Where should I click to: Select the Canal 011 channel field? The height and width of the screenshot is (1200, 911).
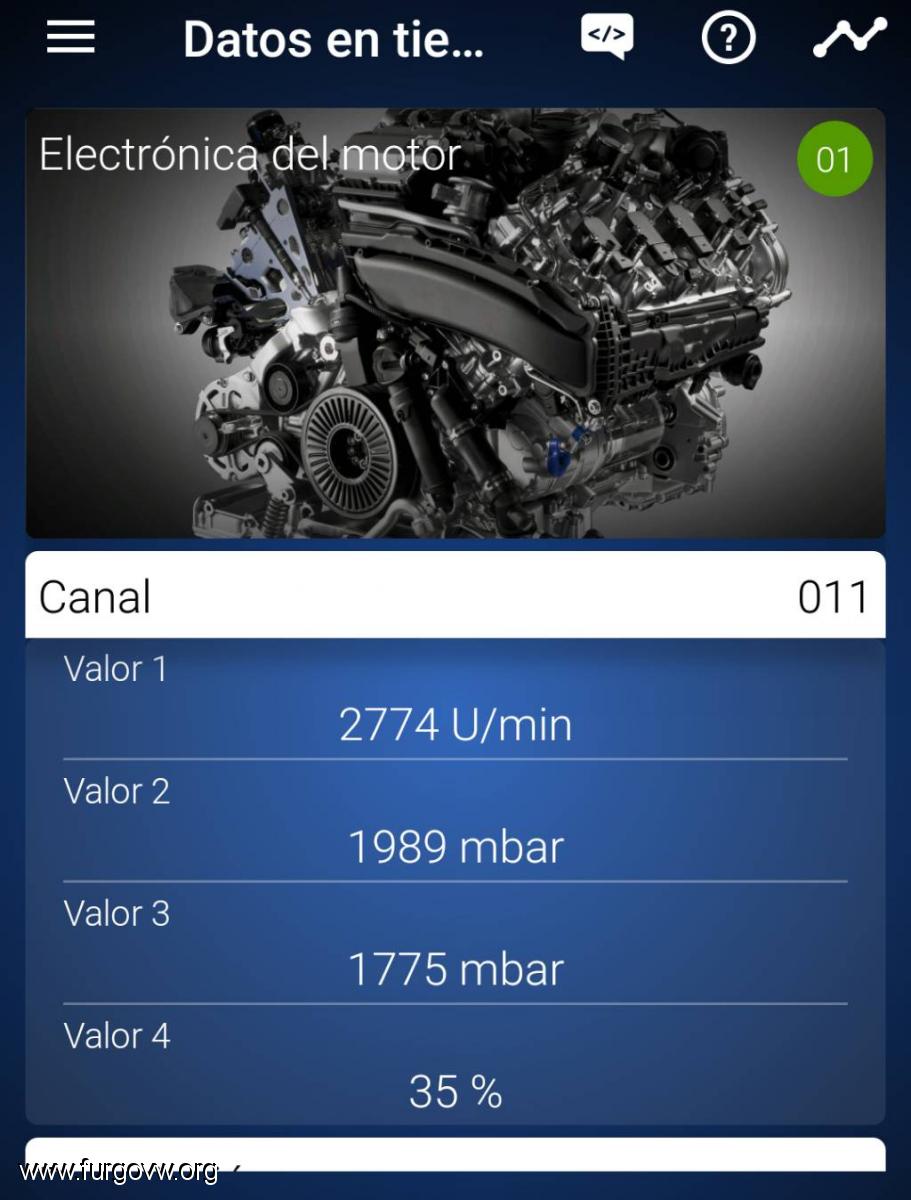[x=455, y=596]
